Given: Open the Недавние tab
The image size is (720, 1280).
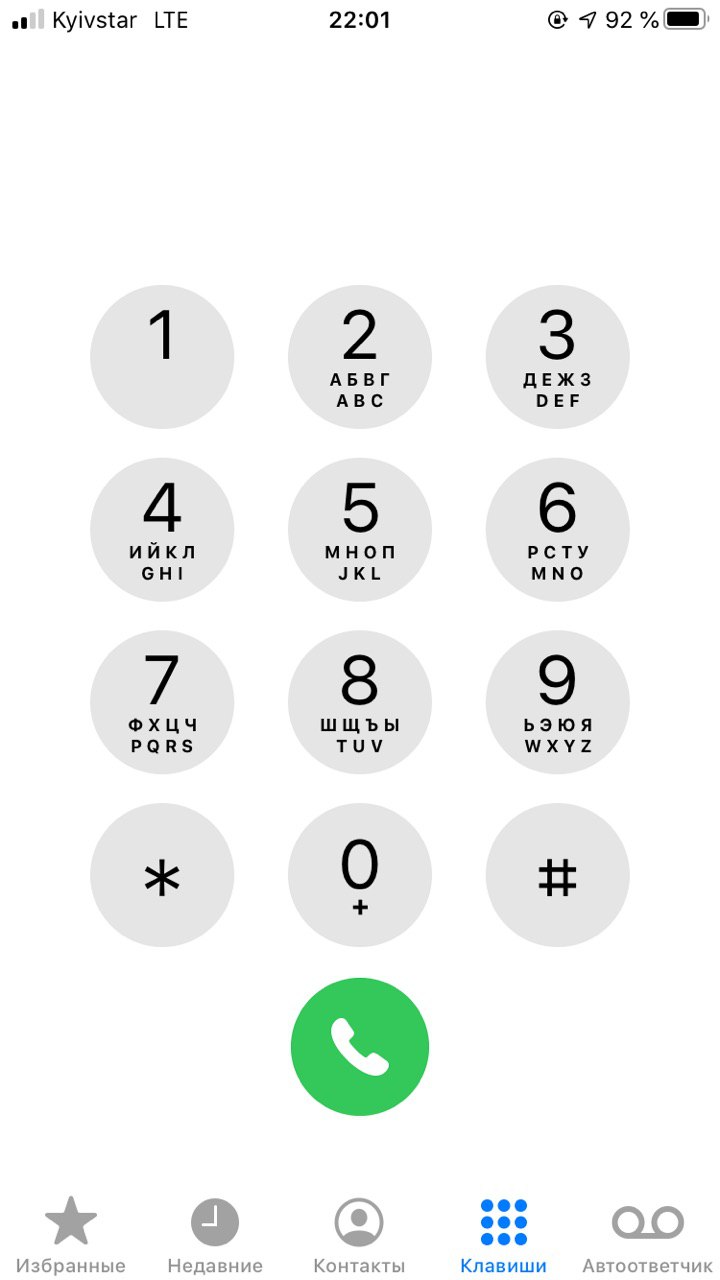Looking at the screenshot, I should coord(215,1236).
